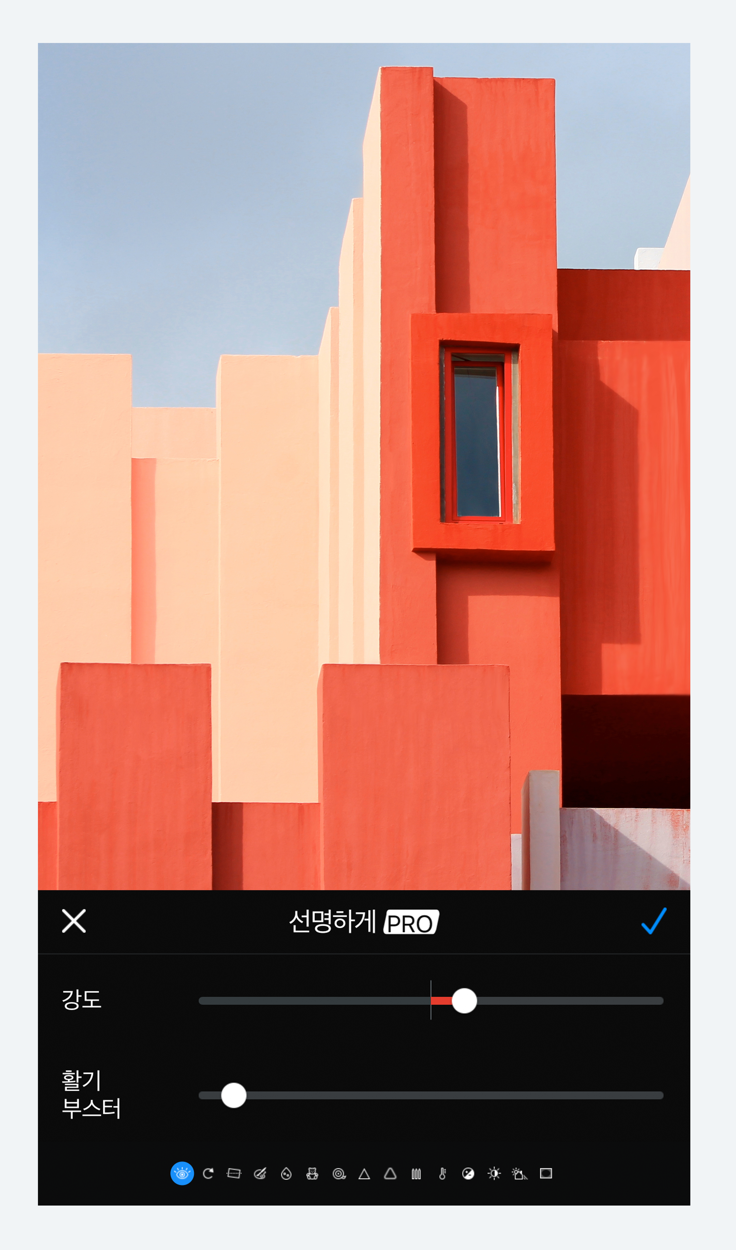
Task: Open the rotate arrow tool
Action: click(x=208, y=1174)
